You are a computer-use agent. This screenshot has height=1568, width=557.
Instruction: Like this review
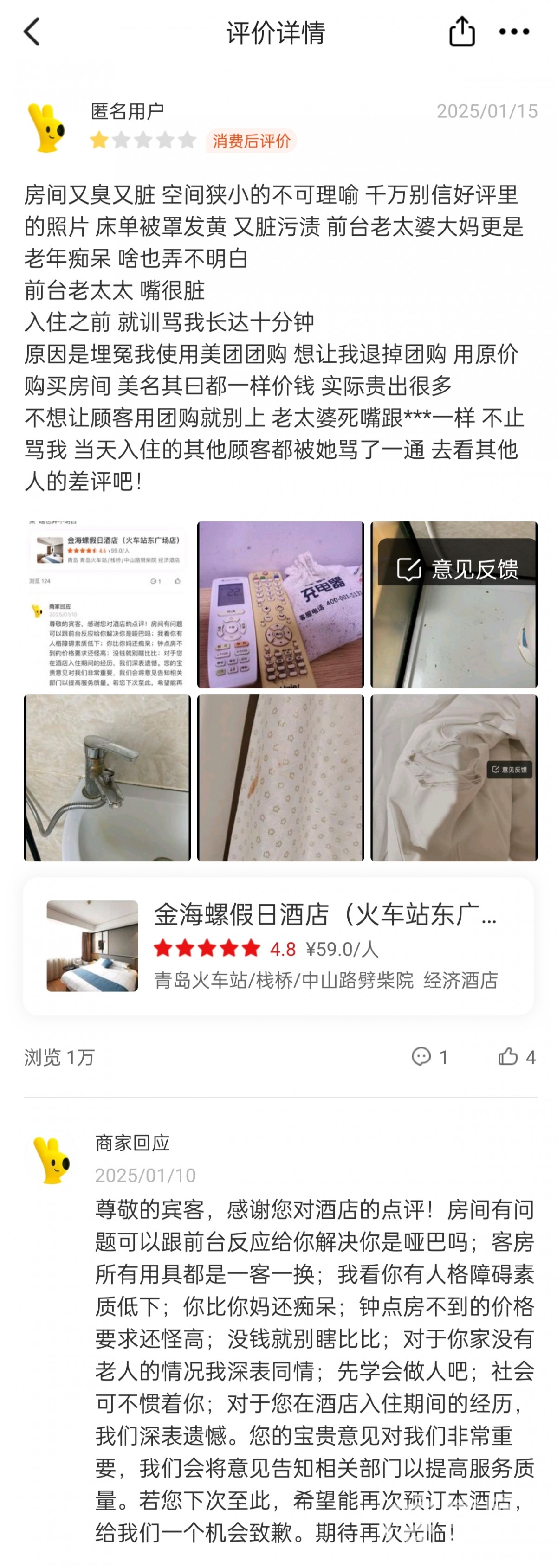[516, 1057]
